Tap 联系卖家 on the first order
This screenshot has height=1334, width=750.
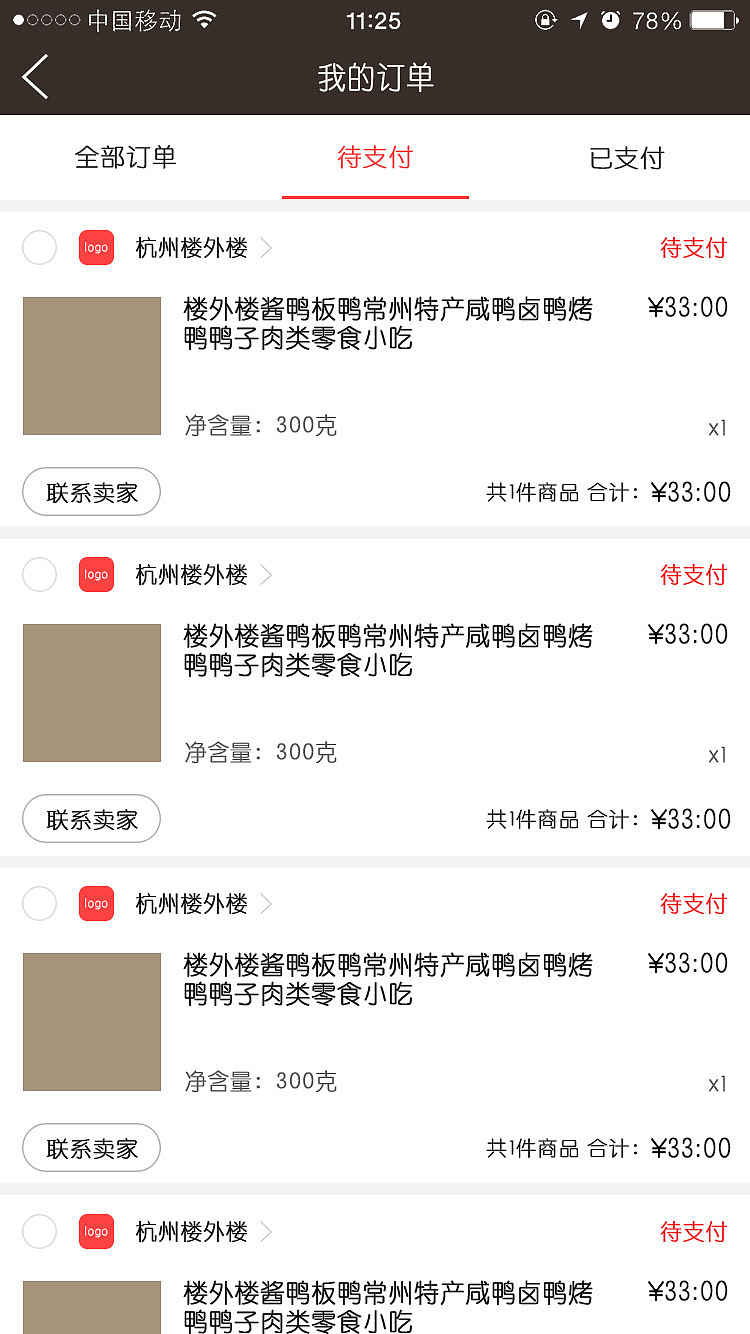(91, 491)
